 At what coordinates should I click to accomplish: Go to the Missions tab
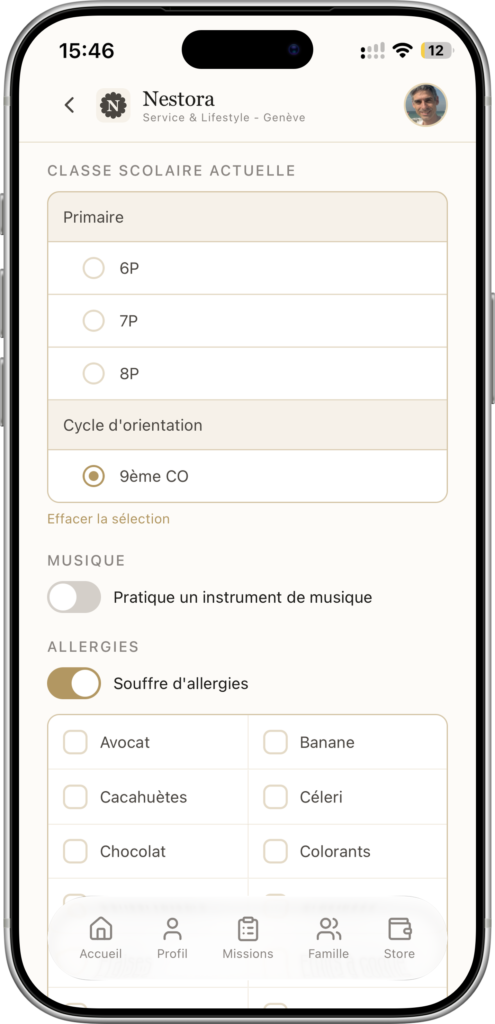click(x=248, y=938)
